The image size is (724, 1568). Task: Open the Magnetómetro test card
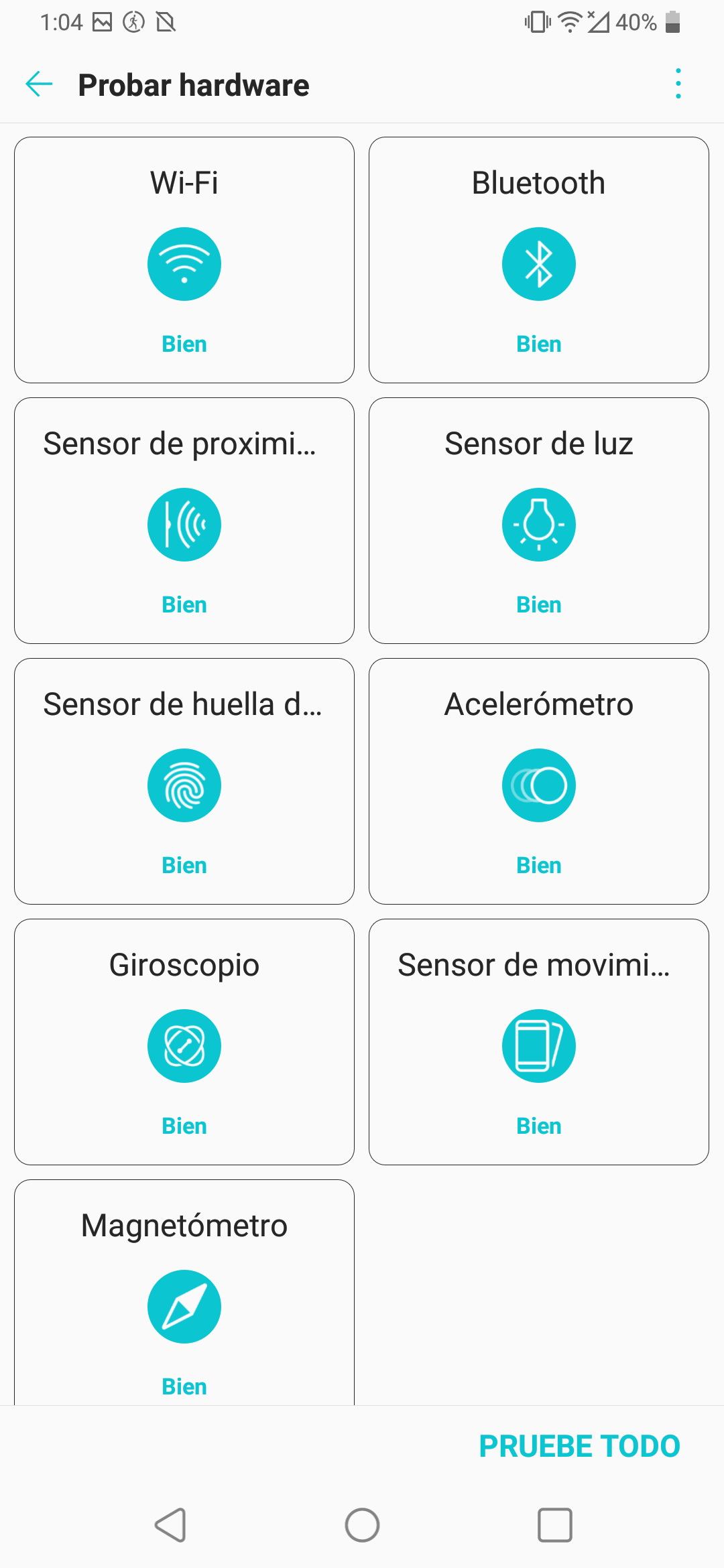point(184,1293)
